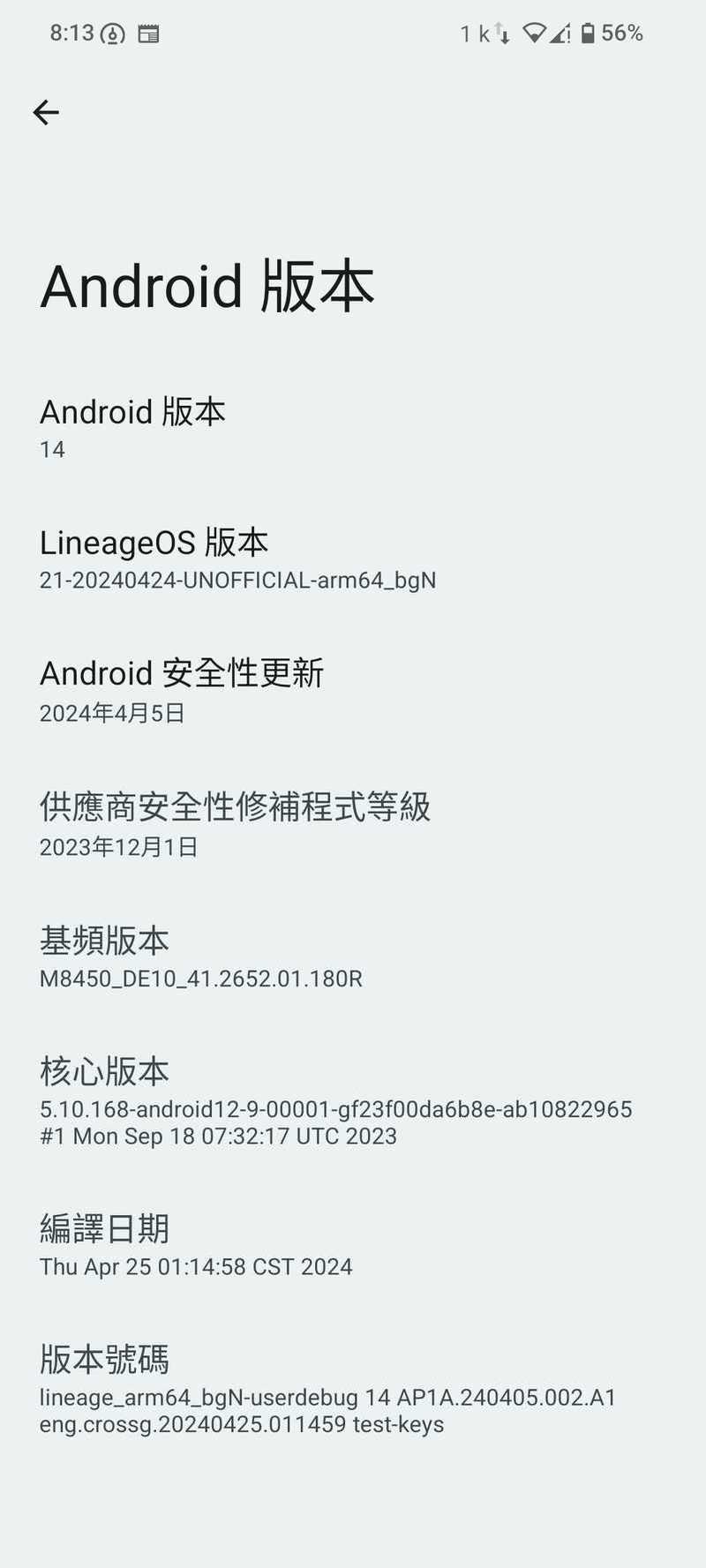
Task: Tap the 基頻版本 row
Action: click(353, 958)
